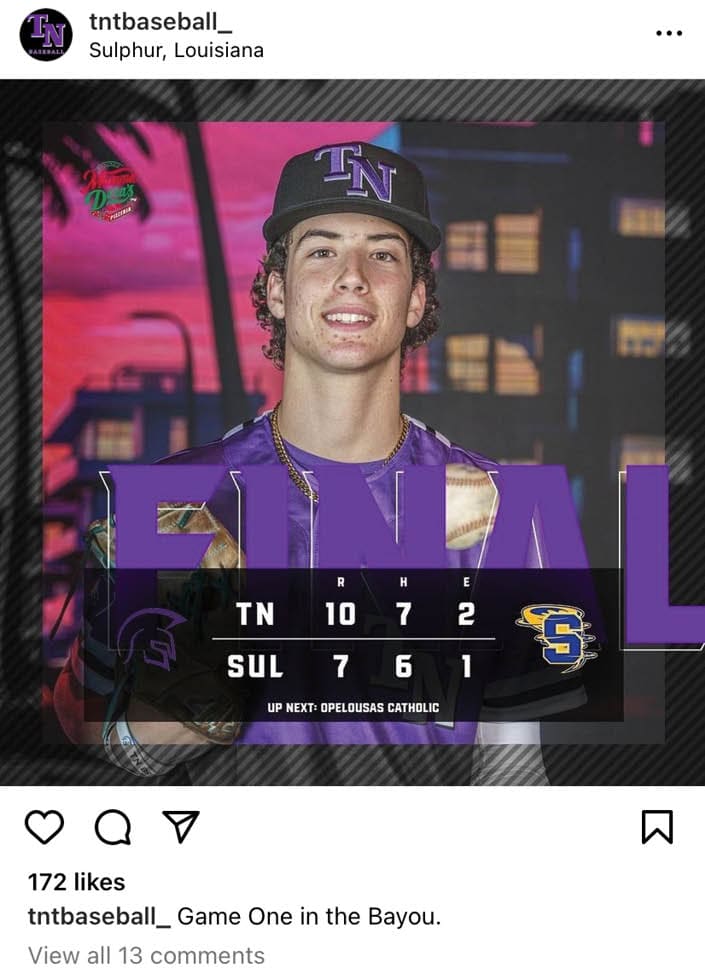Save the post with the bookmark icon
705x974 pixels.
point(656,826)
